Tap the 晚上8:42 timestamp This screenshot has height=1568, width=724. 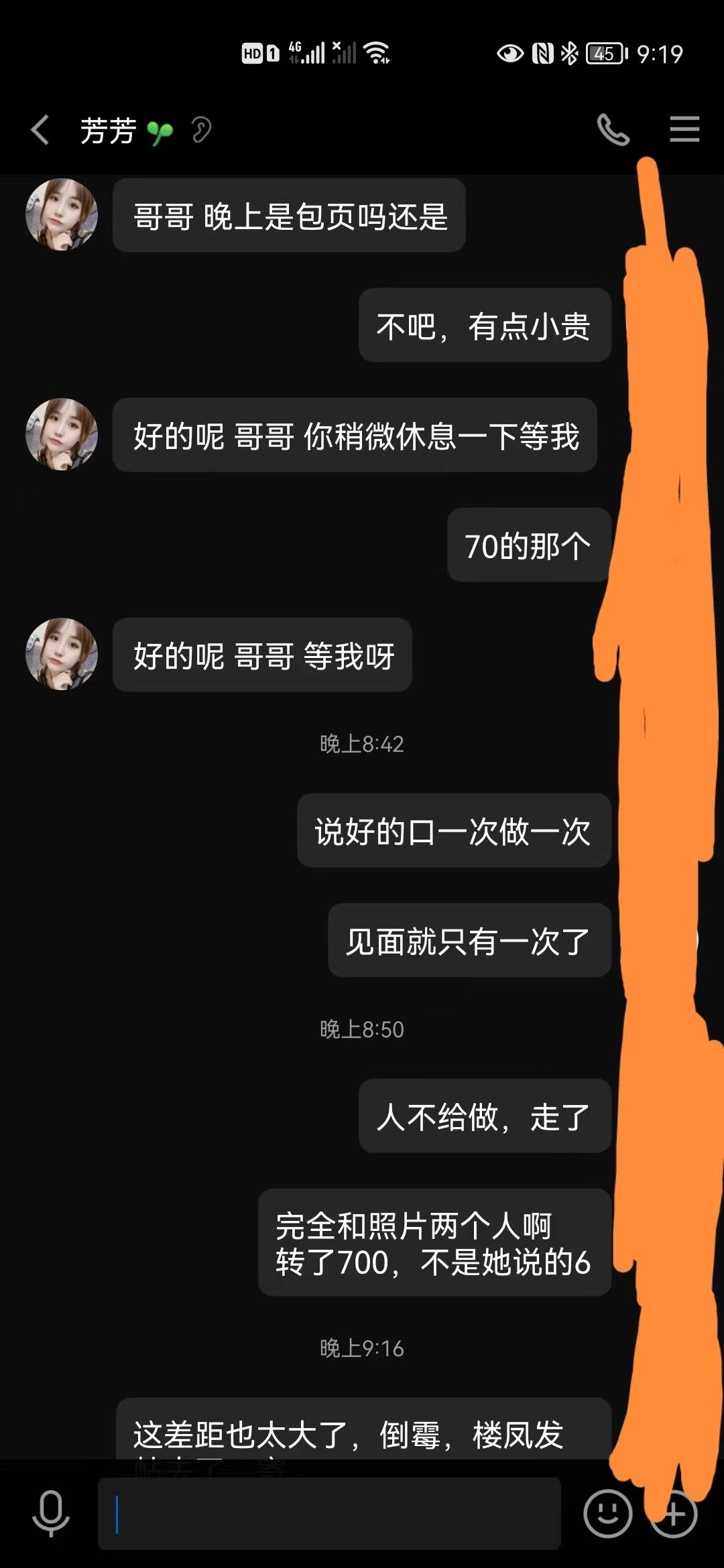point(362,742)
